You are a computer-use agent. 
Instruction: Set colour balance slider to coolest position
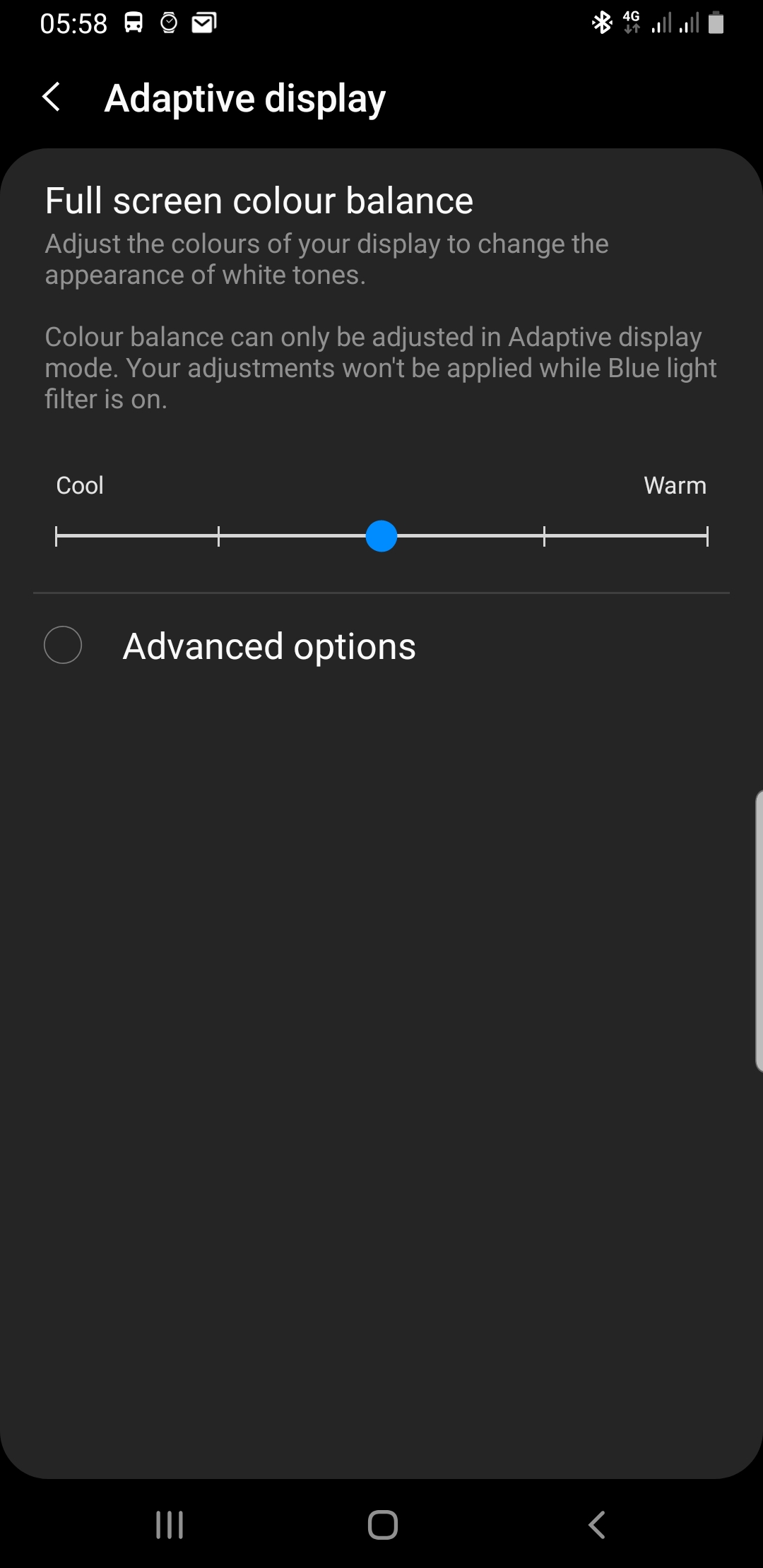[x=57, y=537]
